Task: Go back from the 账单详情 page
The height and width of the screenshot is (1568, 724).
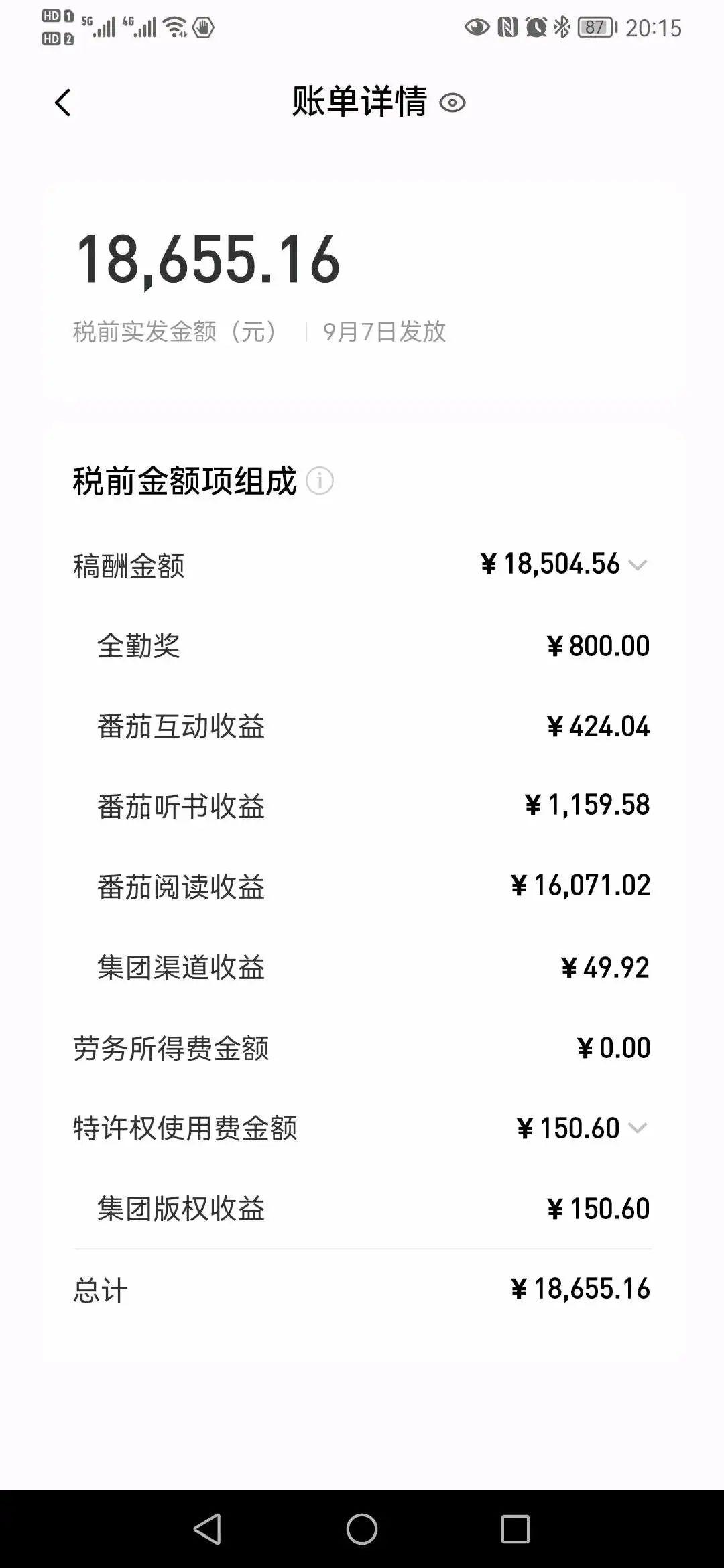Action: (62, 103)
